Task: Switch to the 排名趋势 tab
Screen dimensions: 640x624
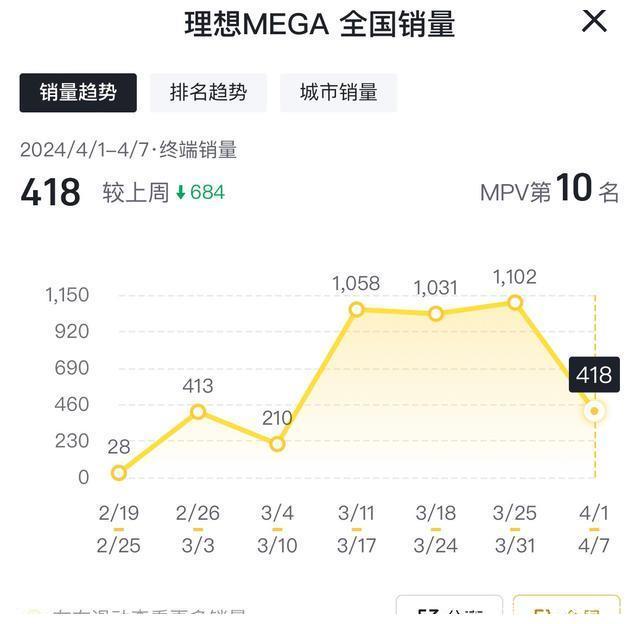Action: pyautogui.click(x=208, y=93)
